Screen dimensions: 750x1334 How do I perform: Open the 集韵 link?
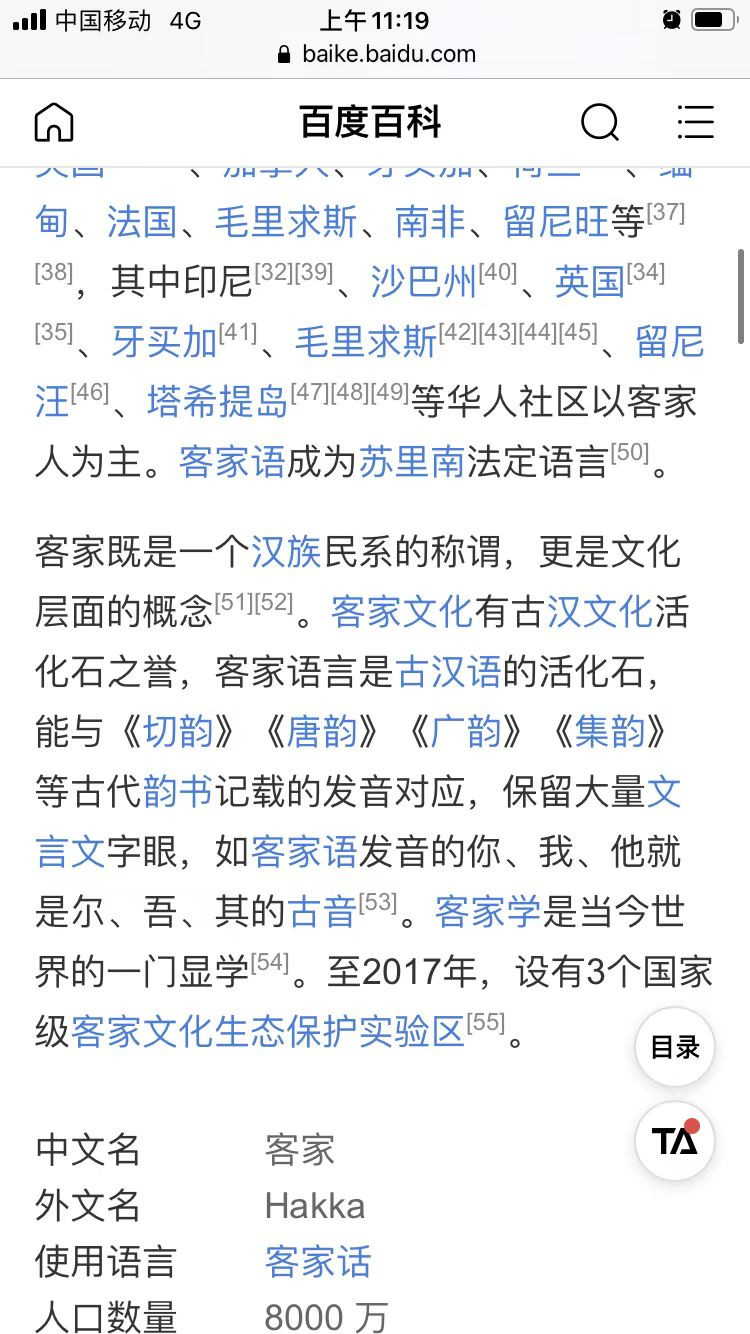point(610,732)
